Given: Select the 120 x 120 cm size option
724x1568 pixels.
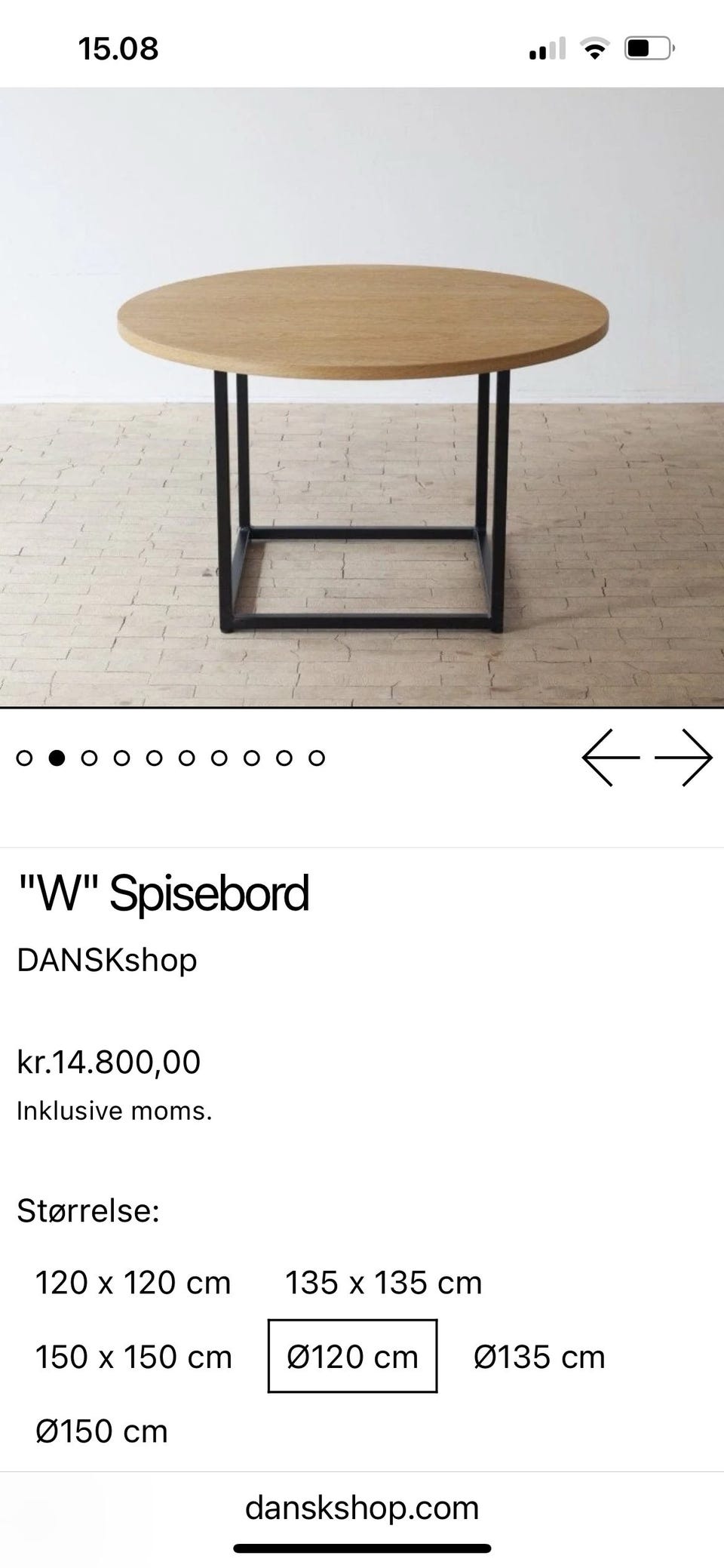Looking at the screenshot, I should (133, 1282).
